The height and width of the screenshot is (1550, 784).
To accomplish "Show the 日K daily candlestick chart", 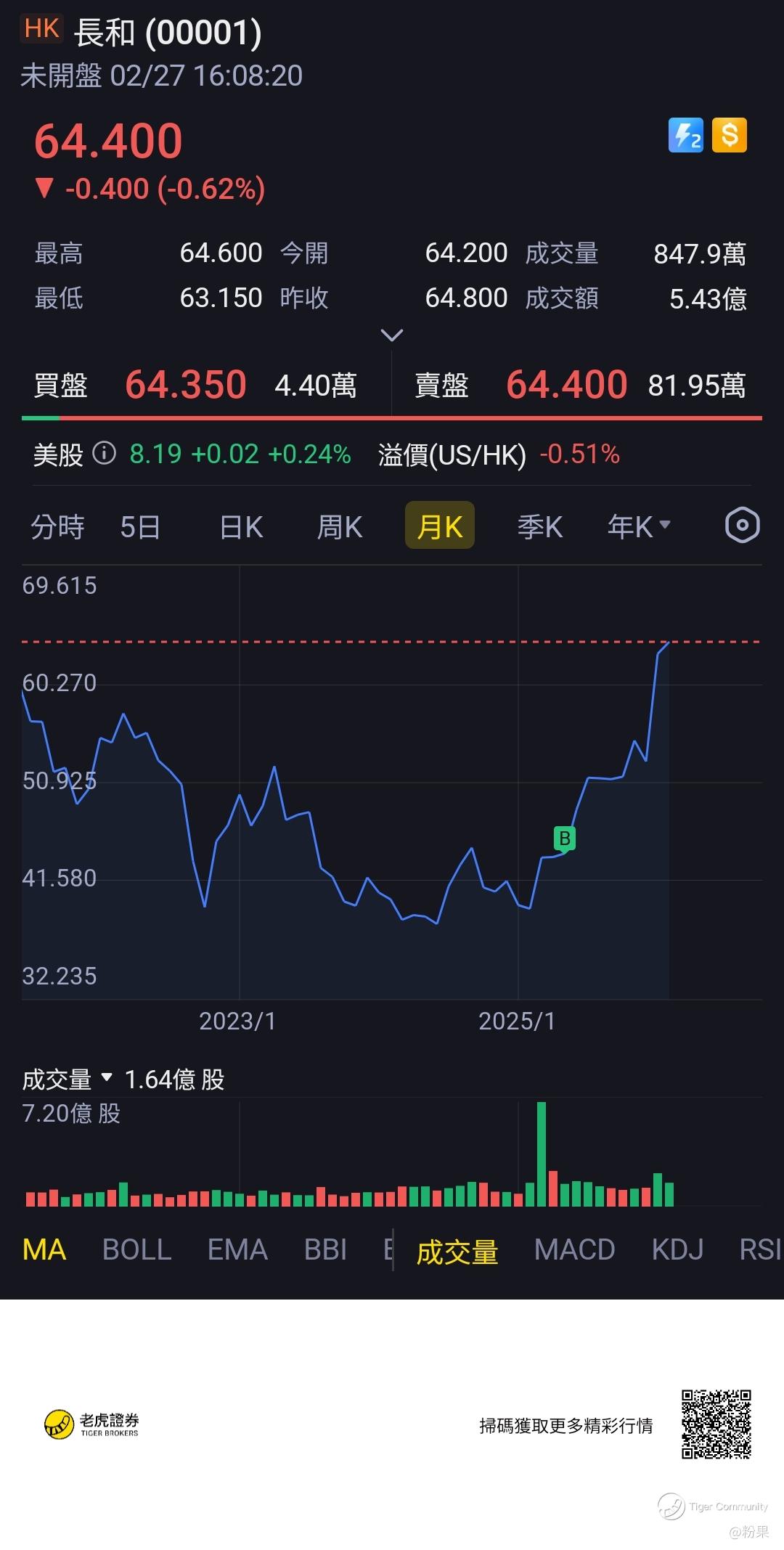I will coord(241,526).
